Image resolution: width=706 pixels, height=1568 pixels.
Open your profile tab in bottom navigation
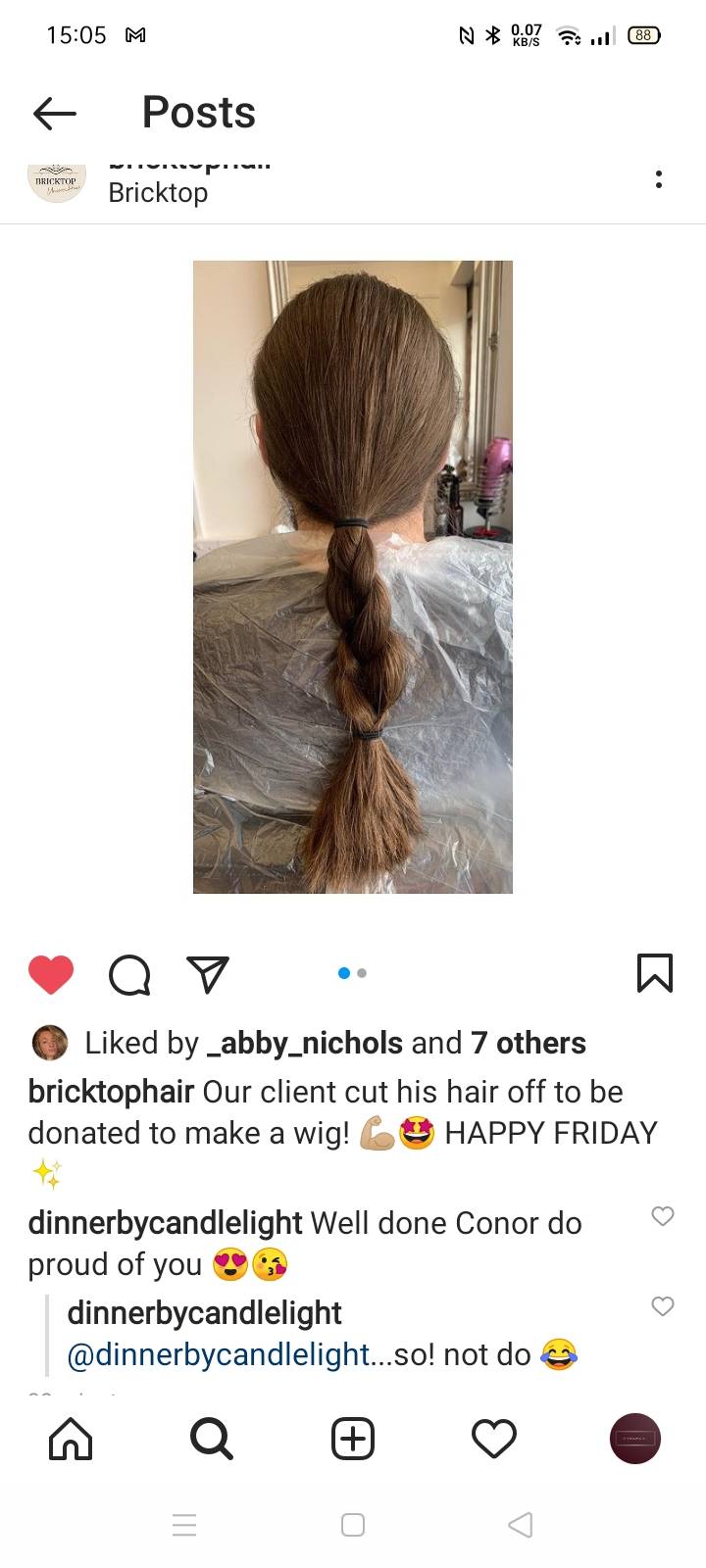click(635, 1439)
